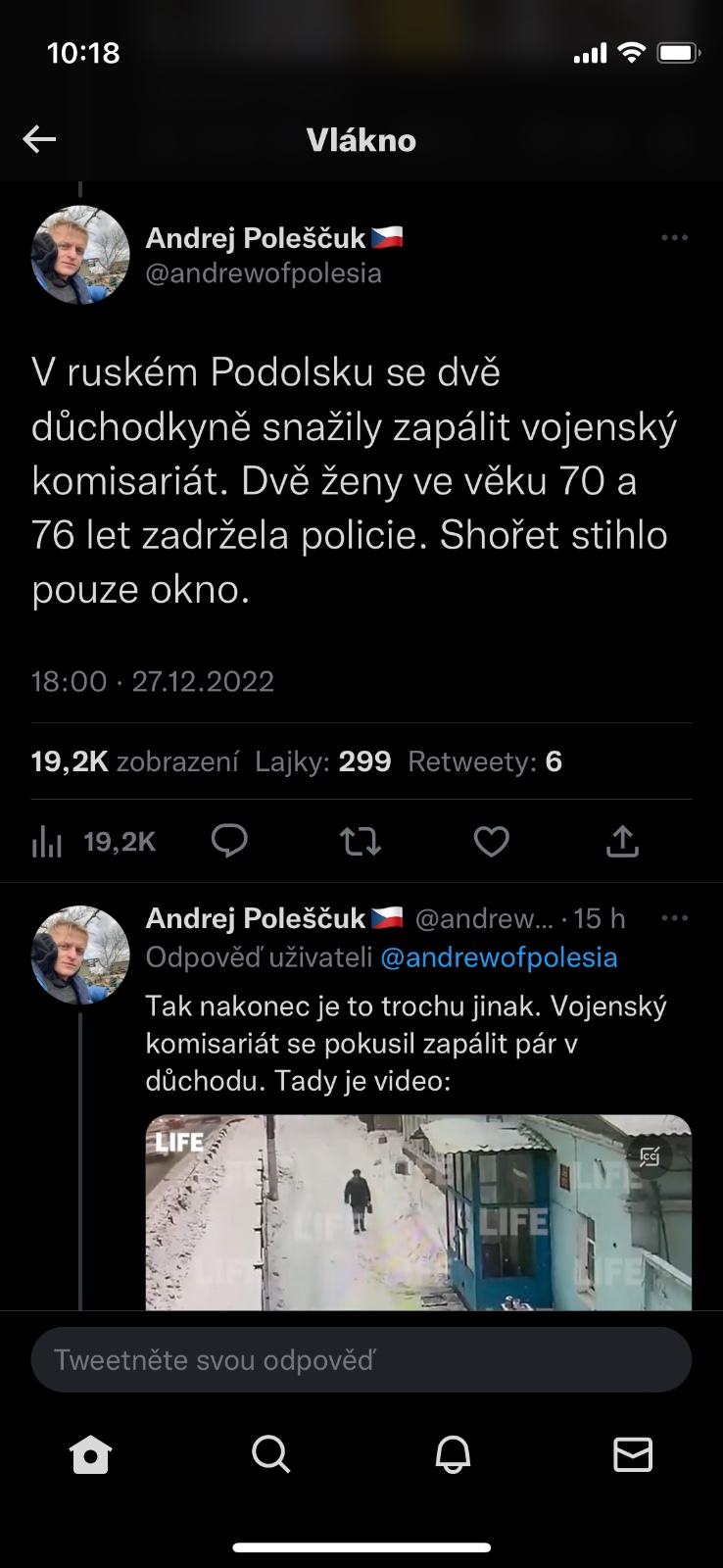Show the 299 Lajky list
This screenshot has height=1568, width=723.
pos(323,761)
